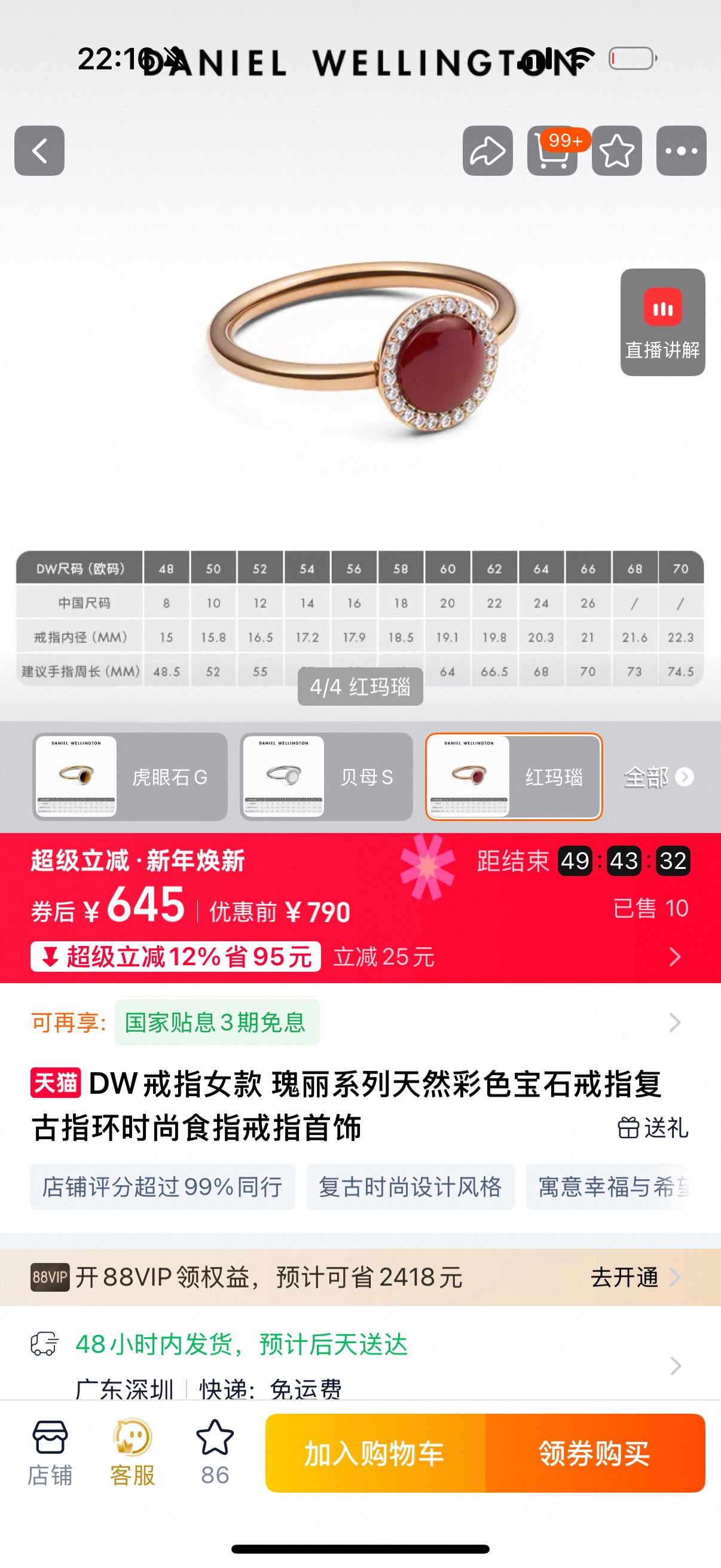Tap 加入购物车 button
This screenshot has width=721, height=1568.
coord(375,1453)
